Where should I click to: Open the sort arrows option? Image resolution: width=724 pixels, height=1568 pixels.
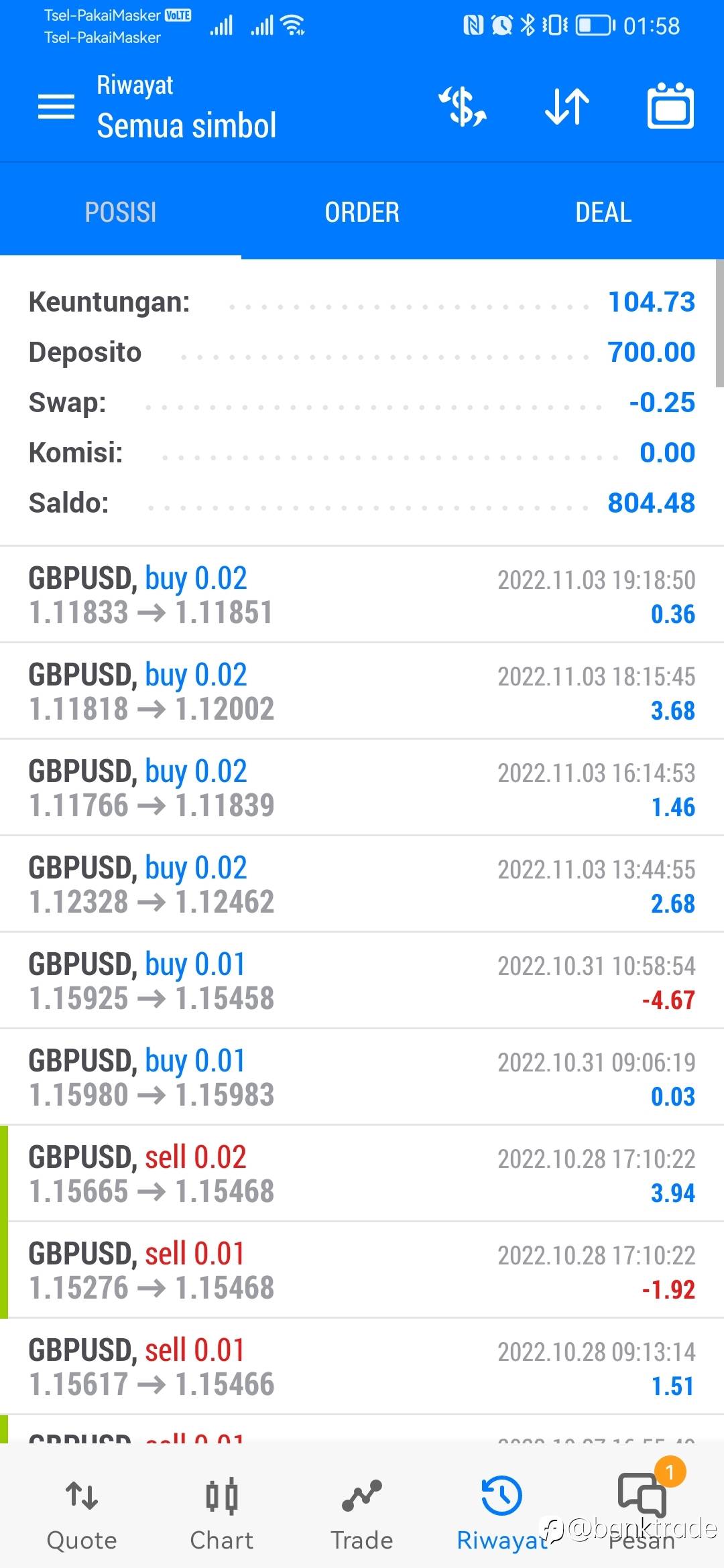click(566, 107)
